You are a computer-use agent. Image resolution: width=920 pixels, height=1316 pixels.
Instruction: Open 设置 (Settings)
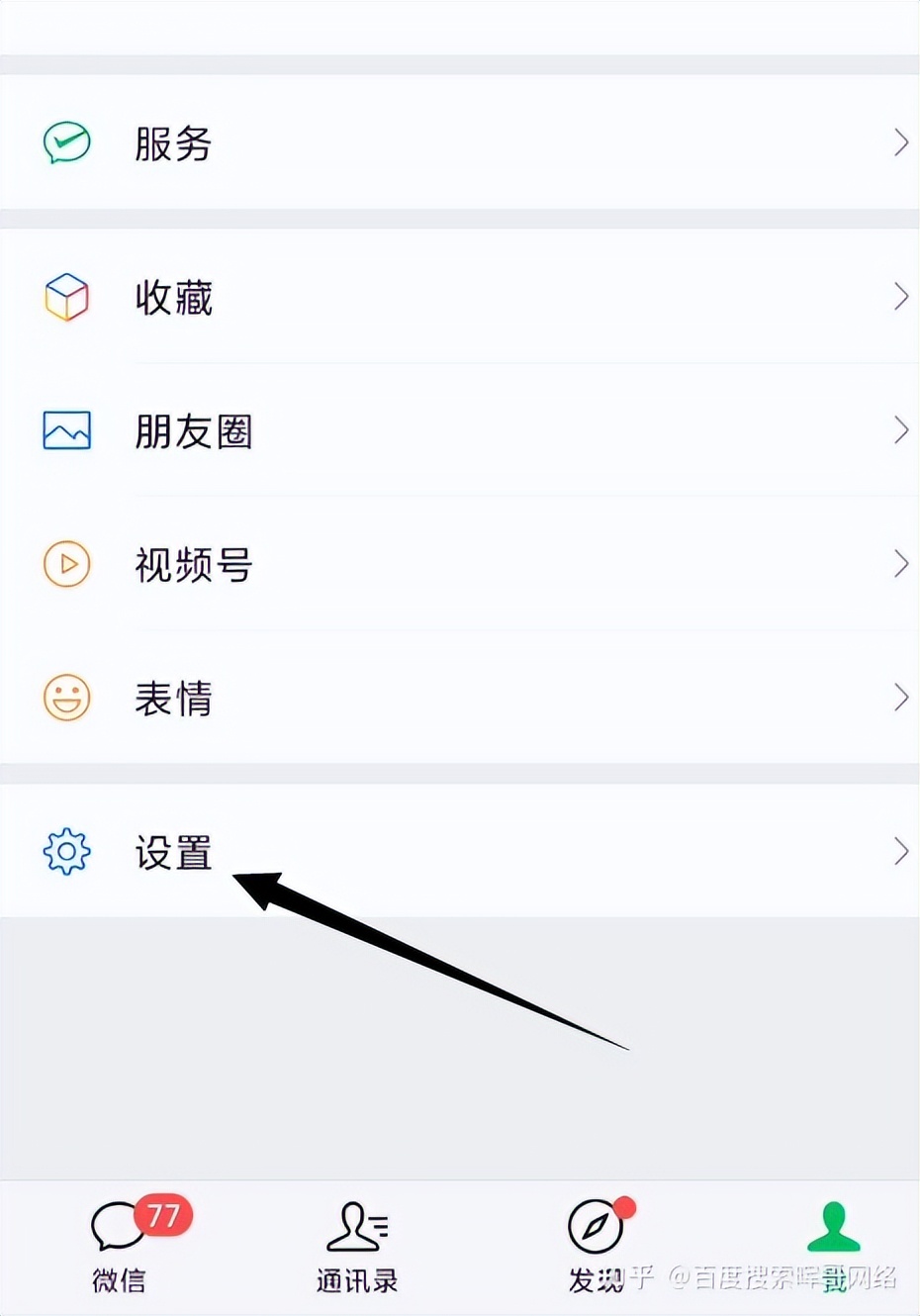pyautogui.click(x=459, y=851)
